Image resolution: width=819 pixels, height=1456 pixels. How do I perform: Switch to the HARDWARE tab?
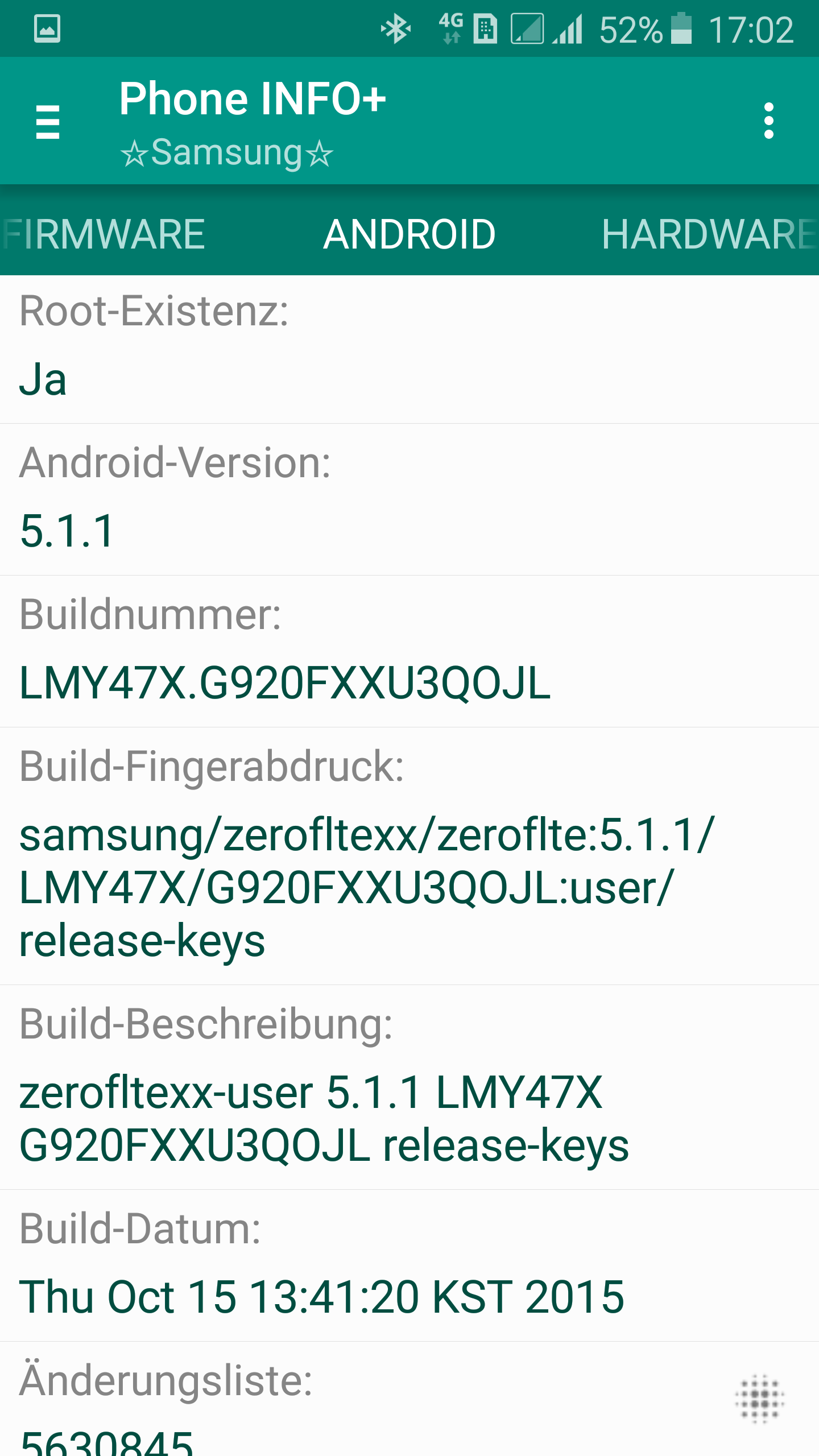pyautogui.click(x=710, y=234)
